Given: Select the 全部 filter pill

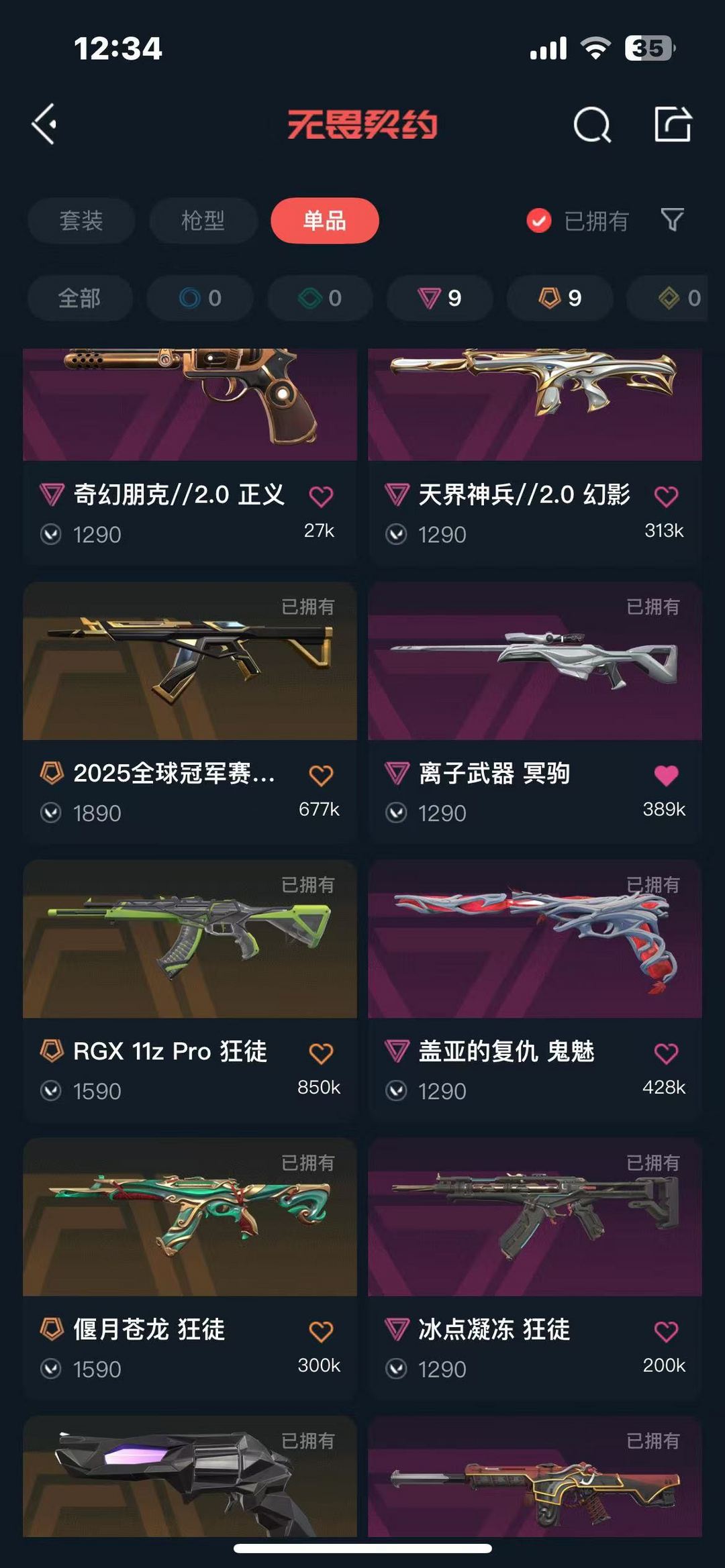Looking at the screenshot, I should [x=79, y=299].
